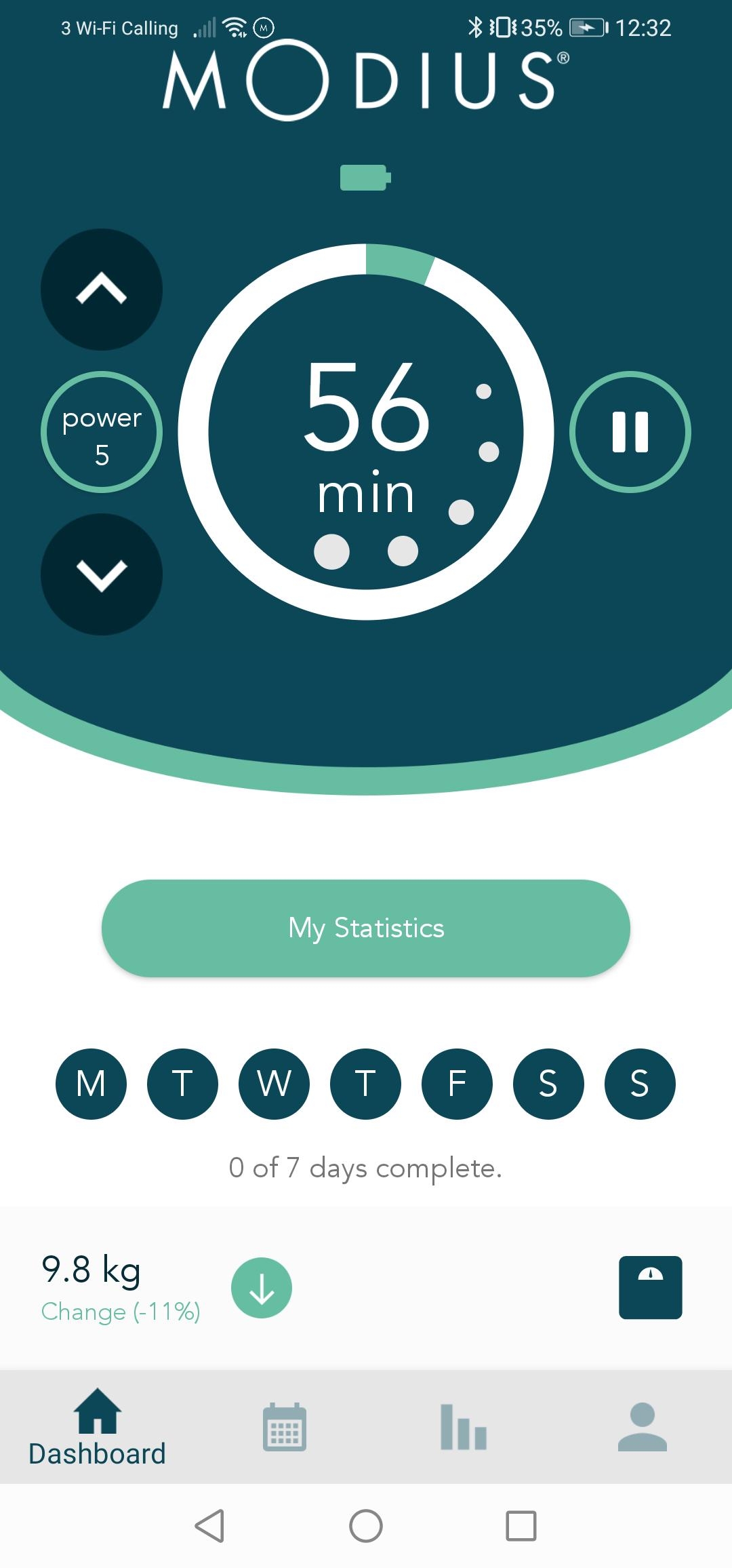Pause the running session
Viewport: 732px width, 1568px height.
pos(630,432)
